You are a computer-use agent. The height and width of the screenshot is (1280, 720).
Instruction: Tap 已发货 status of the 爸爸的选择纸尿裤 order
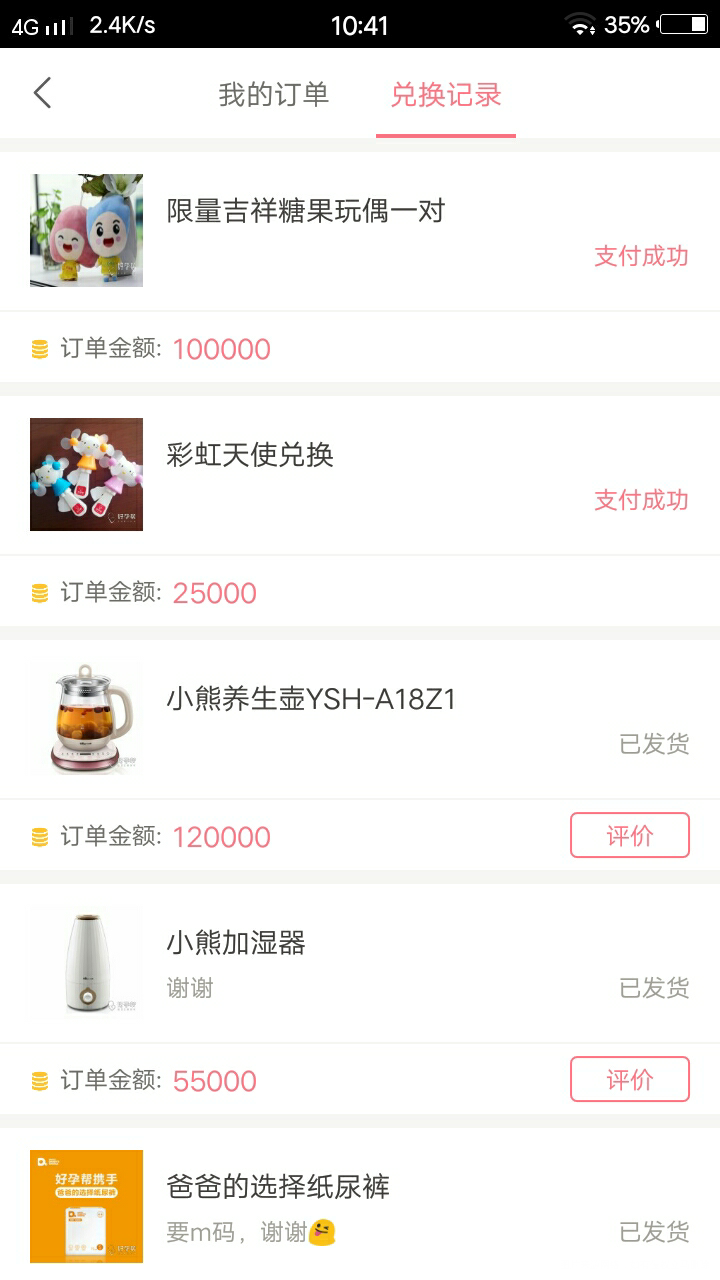click(653, 1232)
